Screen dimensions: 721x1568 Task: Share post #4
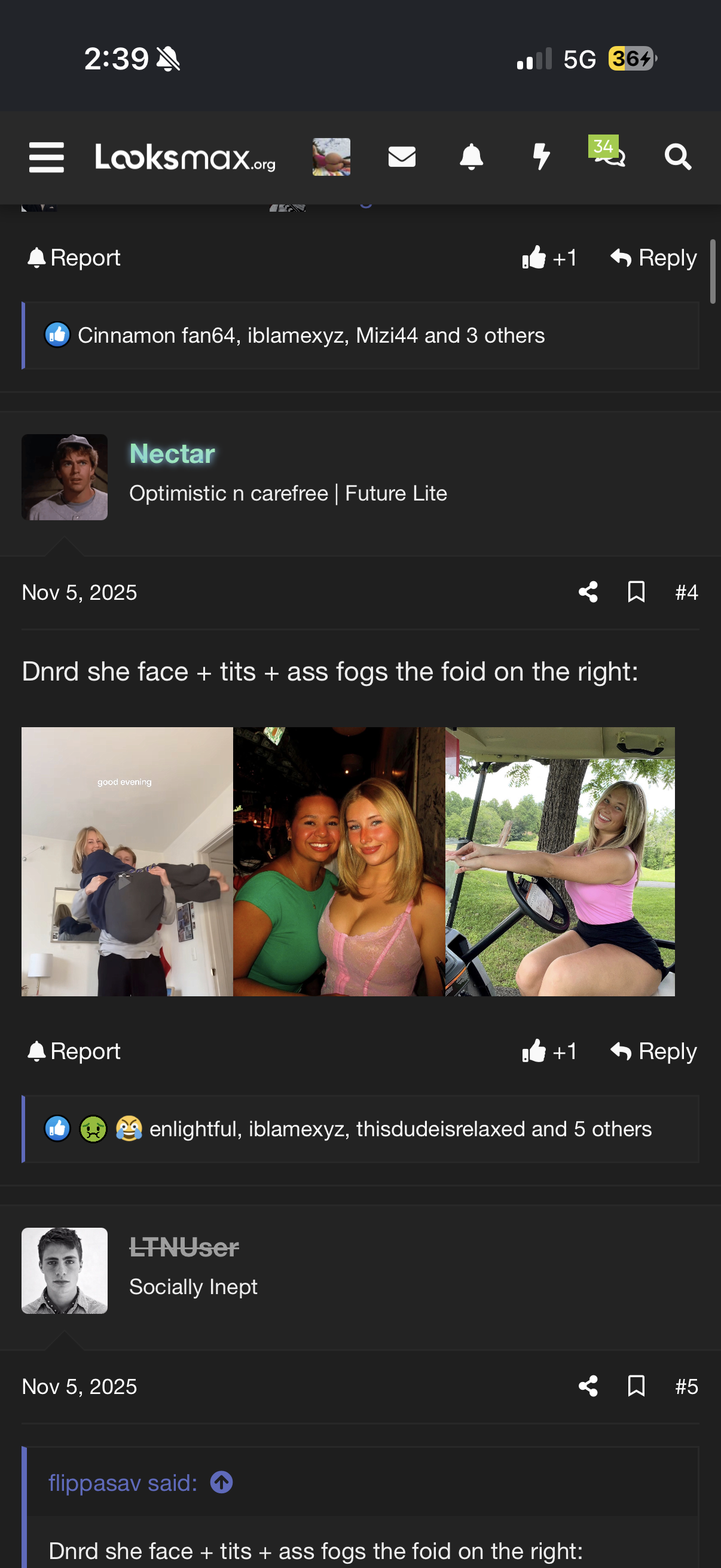point(588,591)
